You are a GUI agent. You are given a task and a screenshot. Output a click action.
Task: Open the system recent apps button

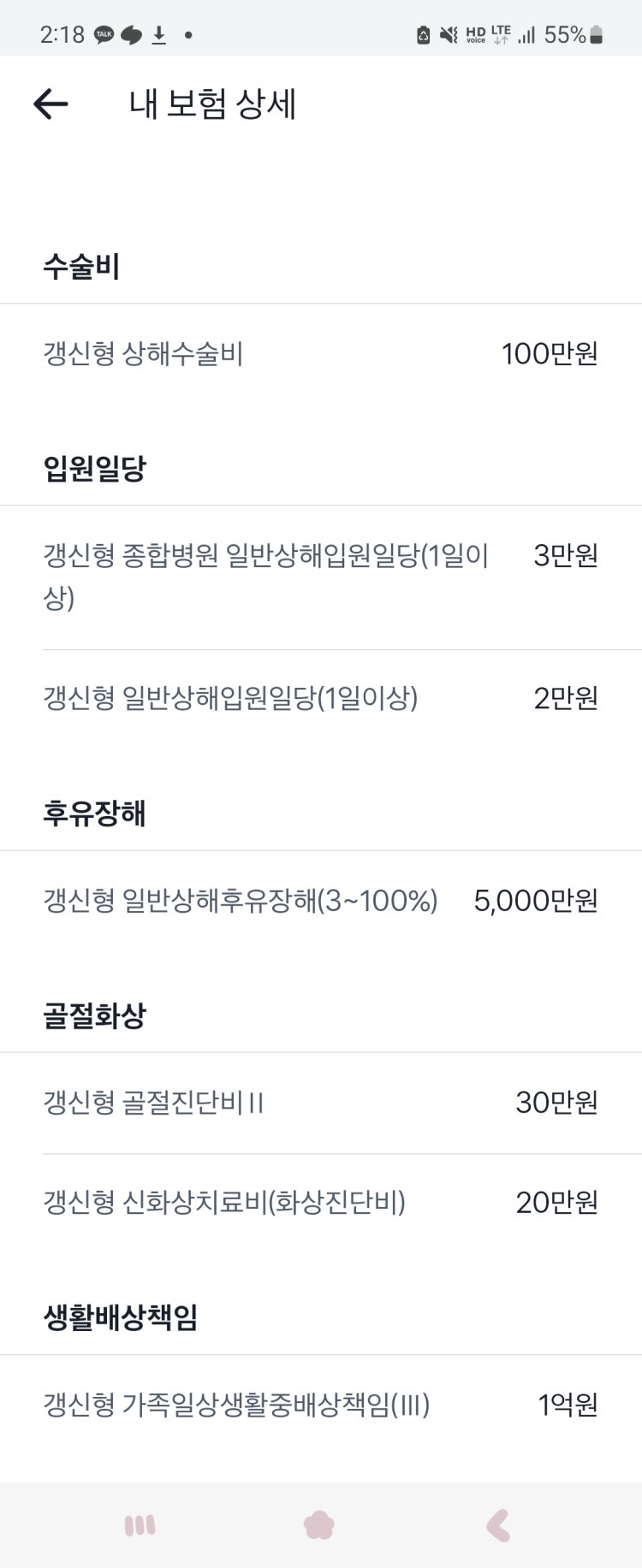point(140,1525)
